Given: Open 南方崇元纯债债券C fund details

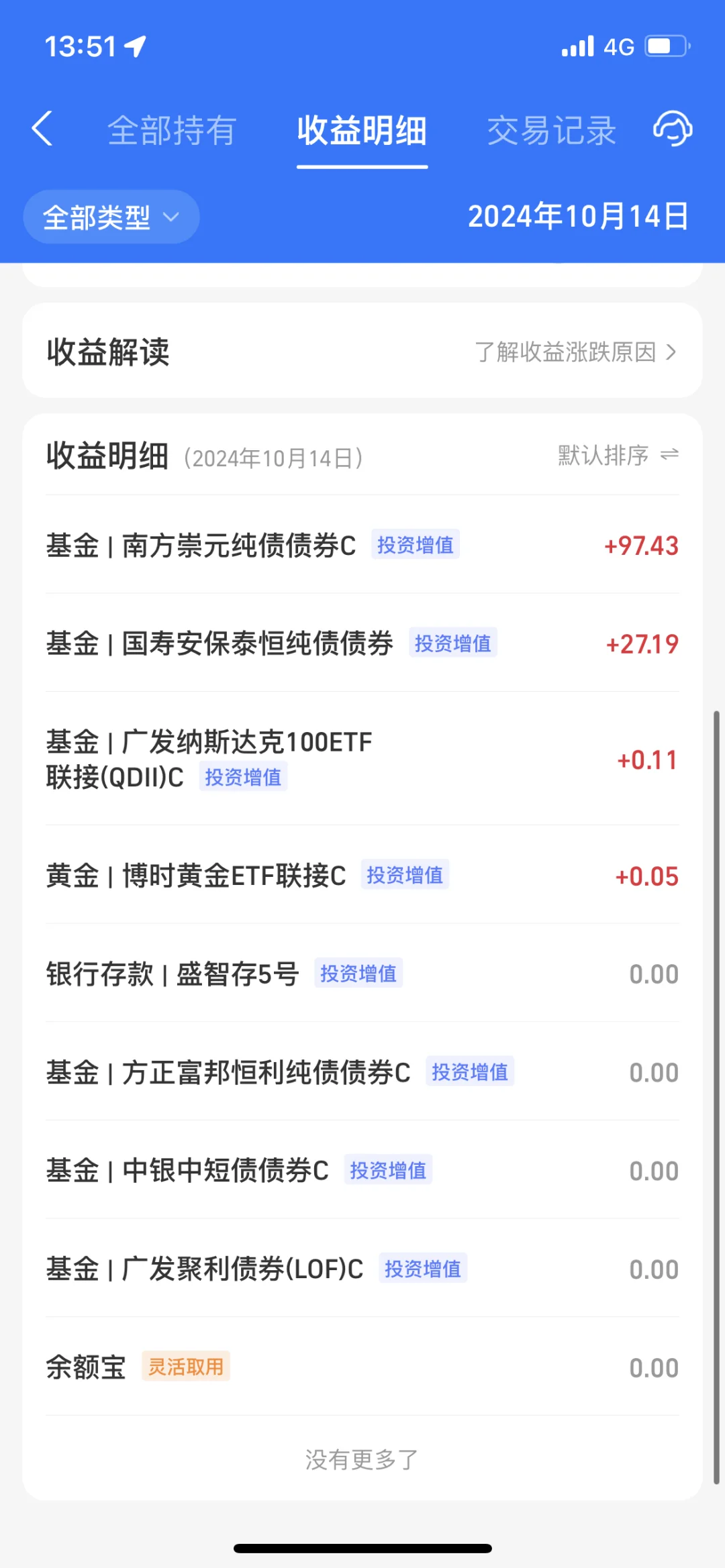Looking at the screenshot, I should [362, 545].
